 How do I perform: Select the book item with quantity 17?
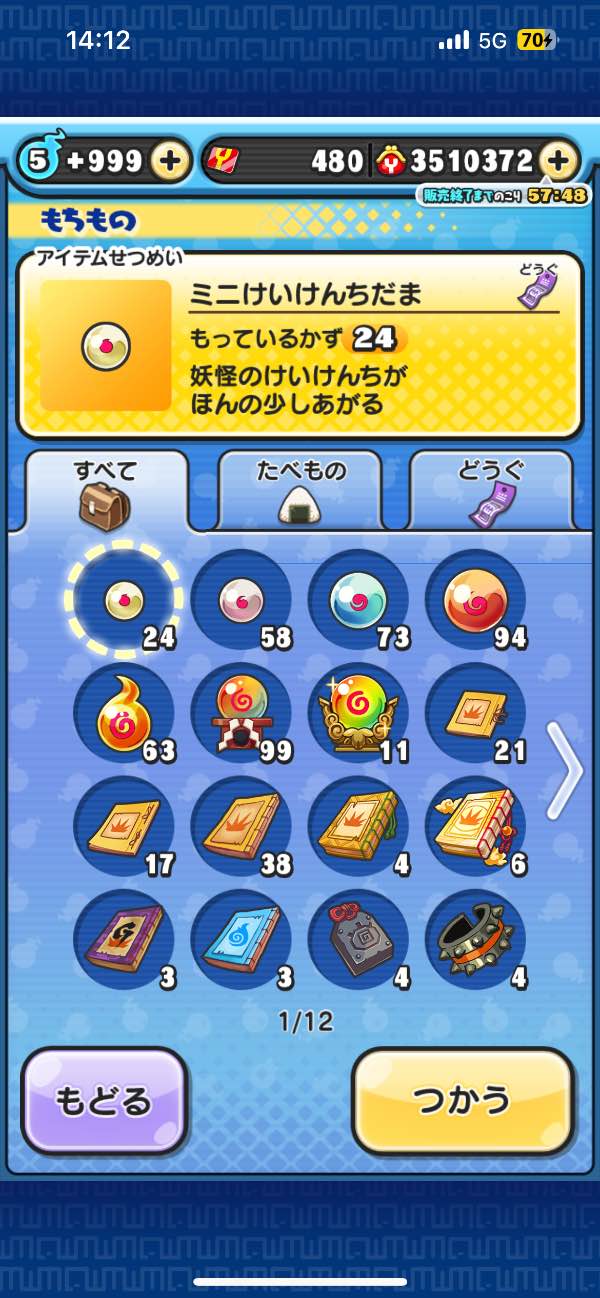[124, 827]
